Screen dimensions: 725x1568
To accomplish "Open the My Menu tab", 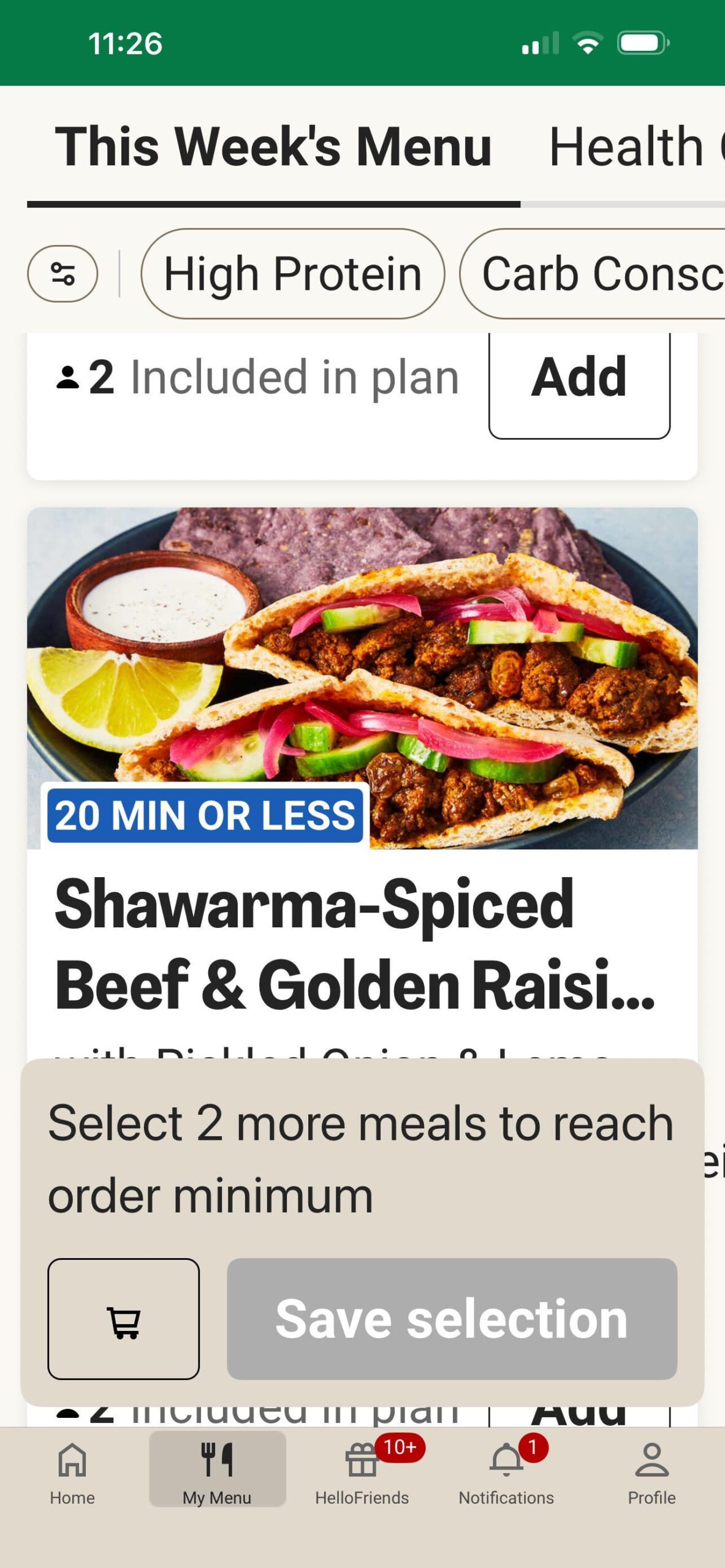I will coord(217,1471).
